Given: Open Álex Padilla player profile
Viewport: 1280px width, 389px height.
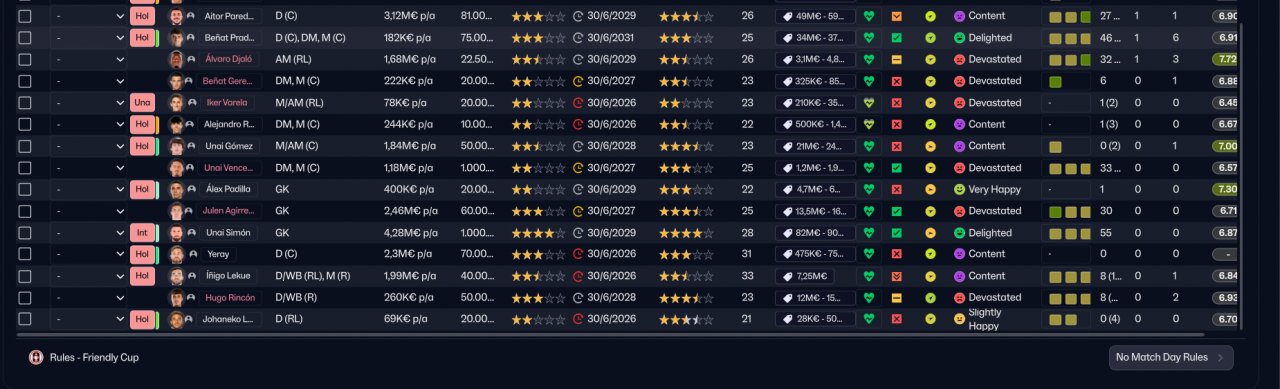Looking at the screenshot, I should 228,189.
